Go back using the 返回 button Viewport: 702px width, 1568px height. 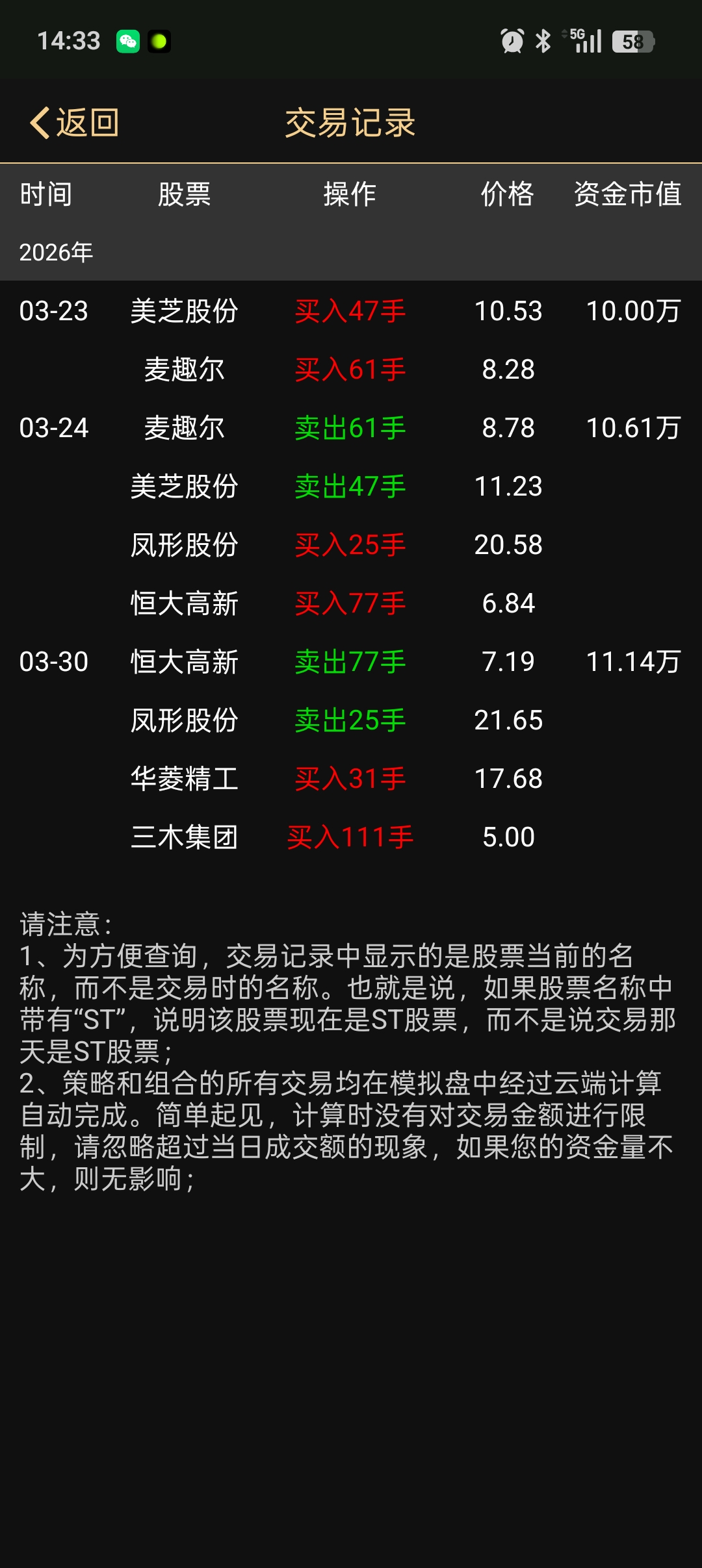coord(75,123)
